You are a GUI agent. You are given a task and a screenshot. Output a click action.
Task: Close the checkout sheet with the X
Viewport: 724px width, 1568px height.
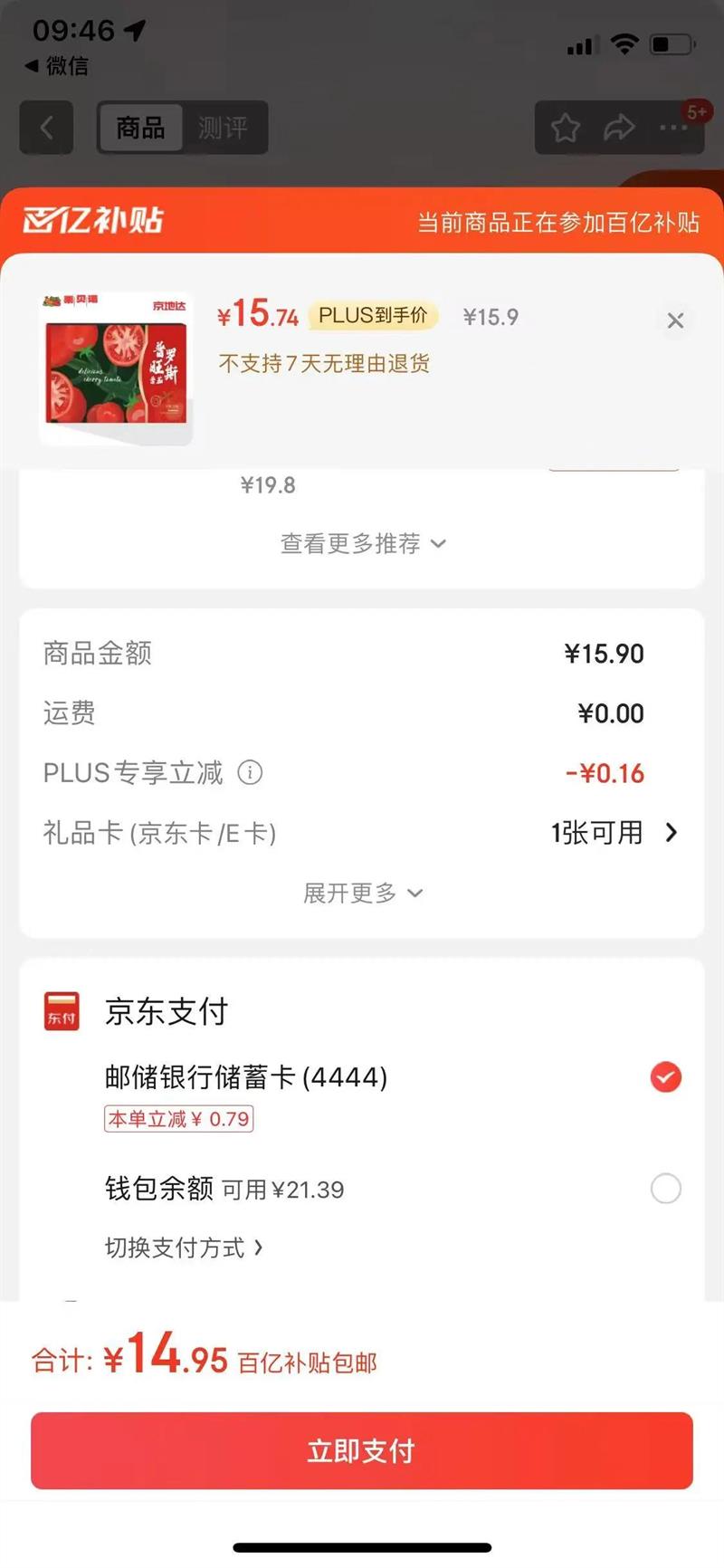[675, 320]
